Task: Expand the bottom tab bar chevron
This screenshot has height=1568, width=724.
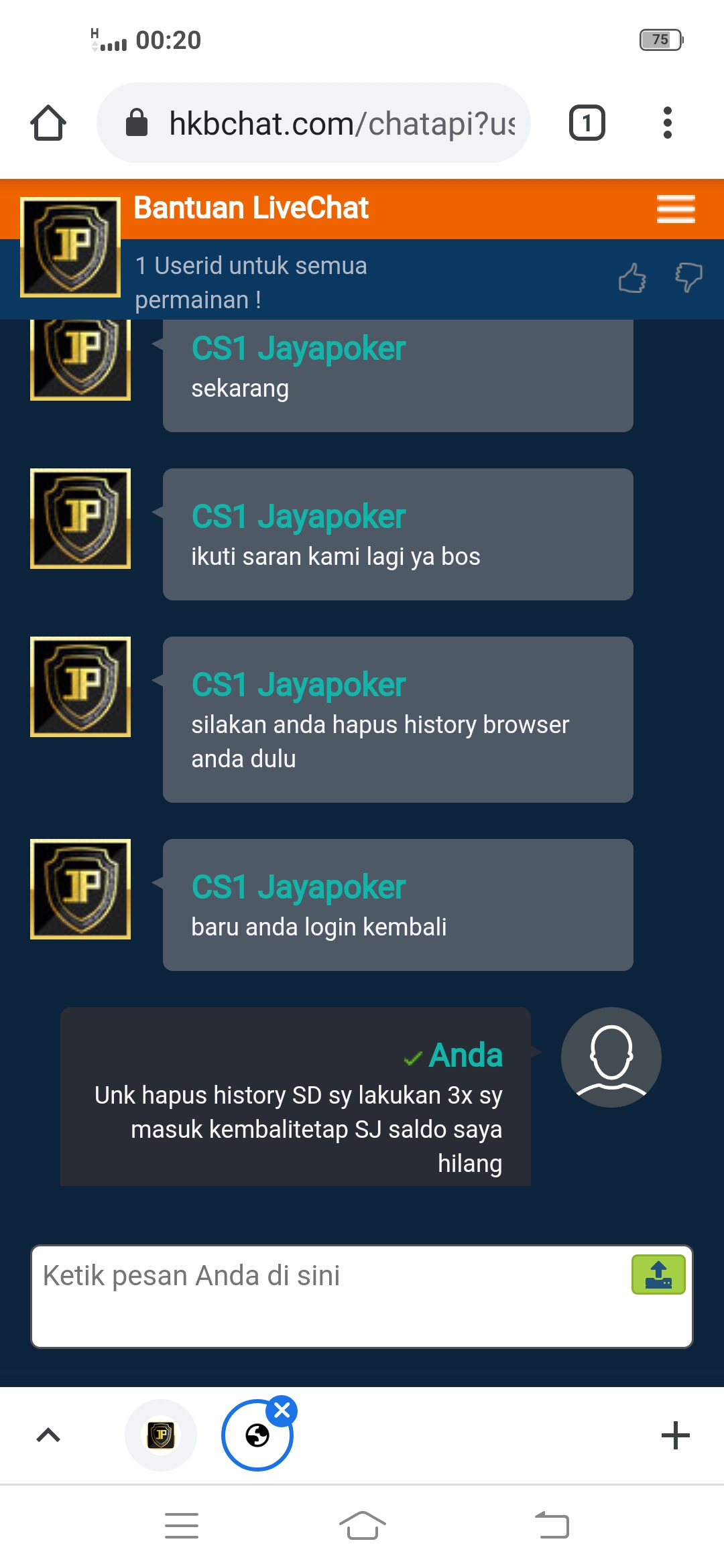Action: [48, 1435]
